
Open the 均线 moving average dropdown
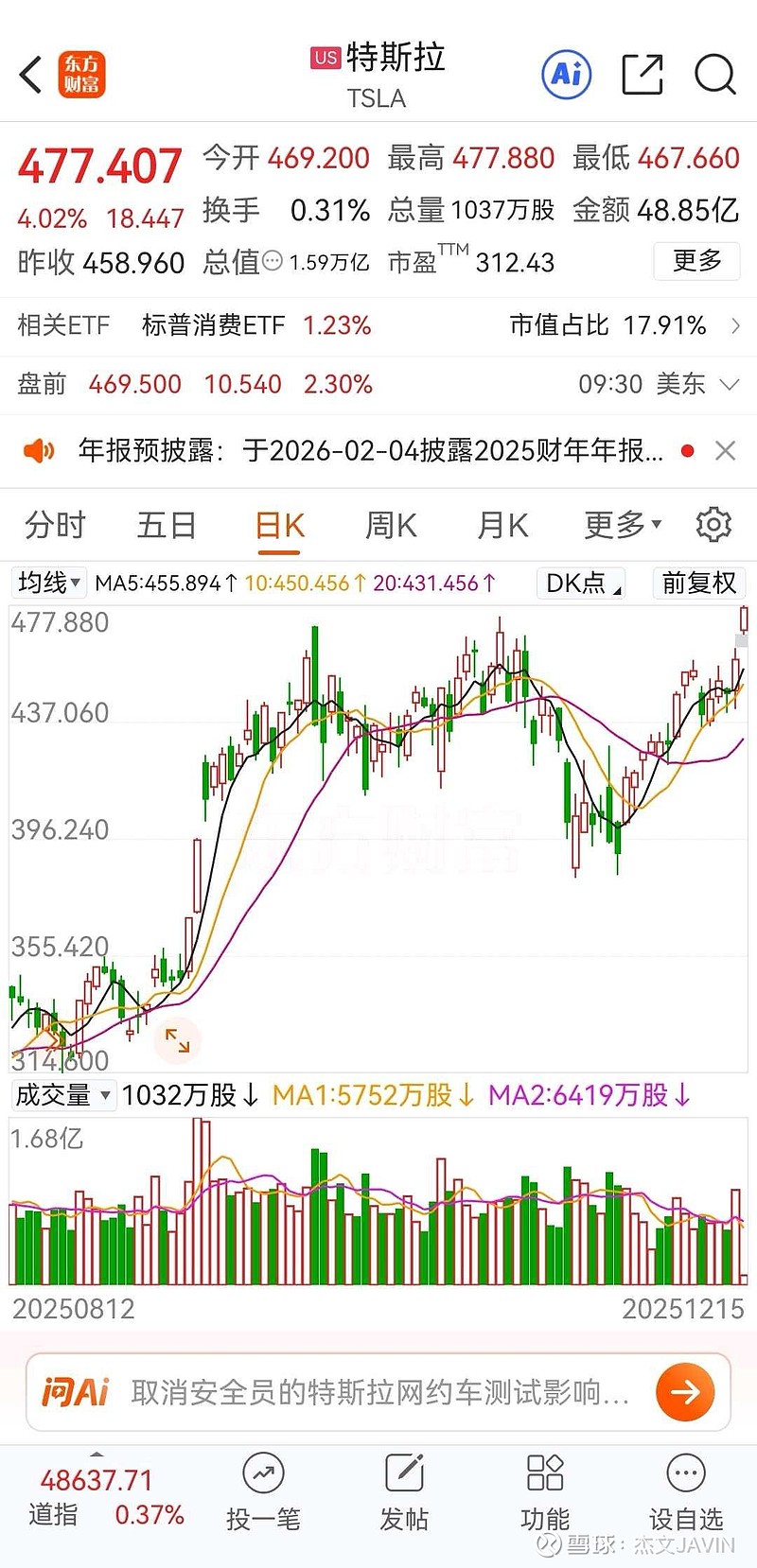click(48, 584)
